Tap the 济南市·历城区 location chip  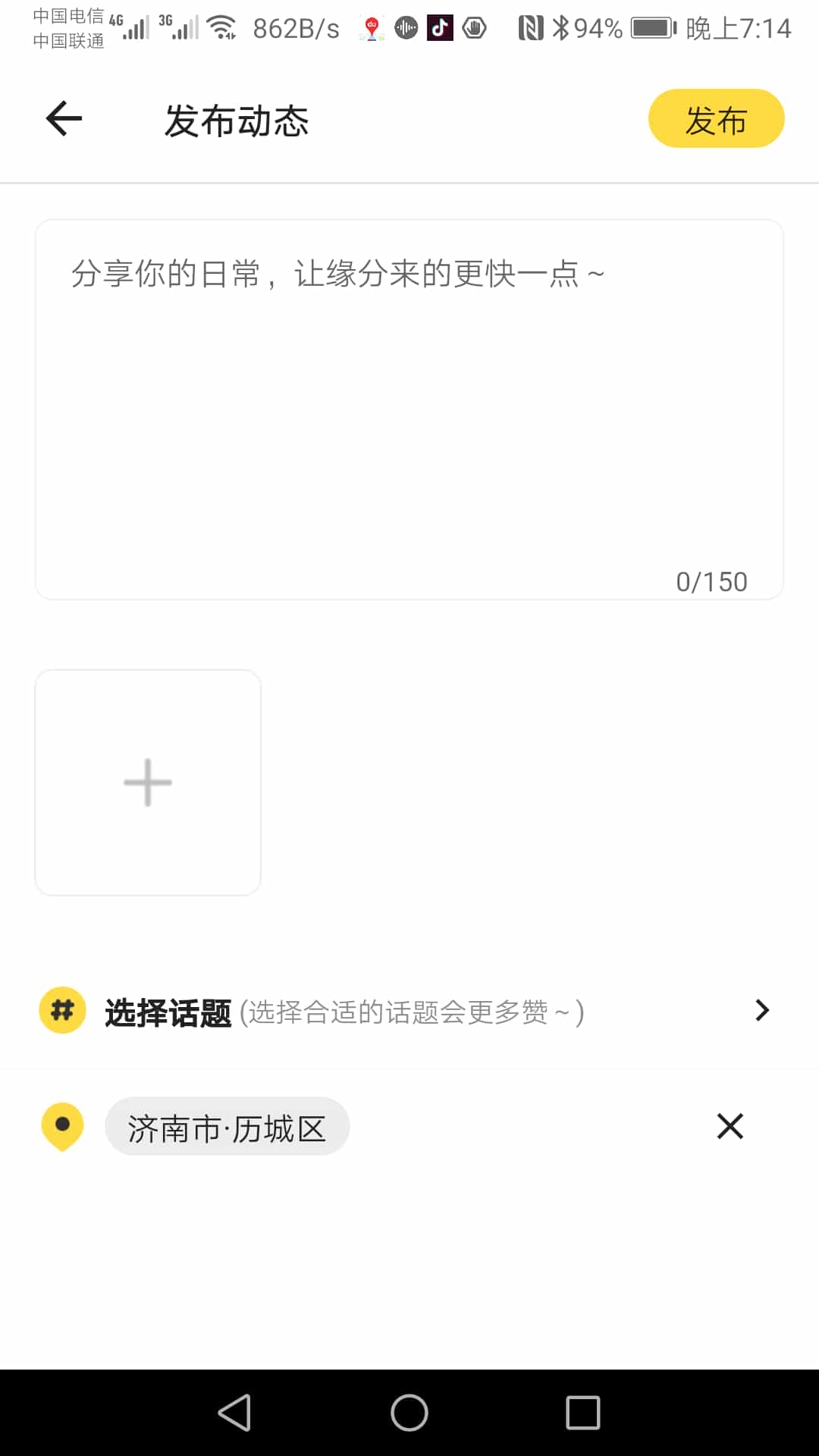tap(227, 1127)
